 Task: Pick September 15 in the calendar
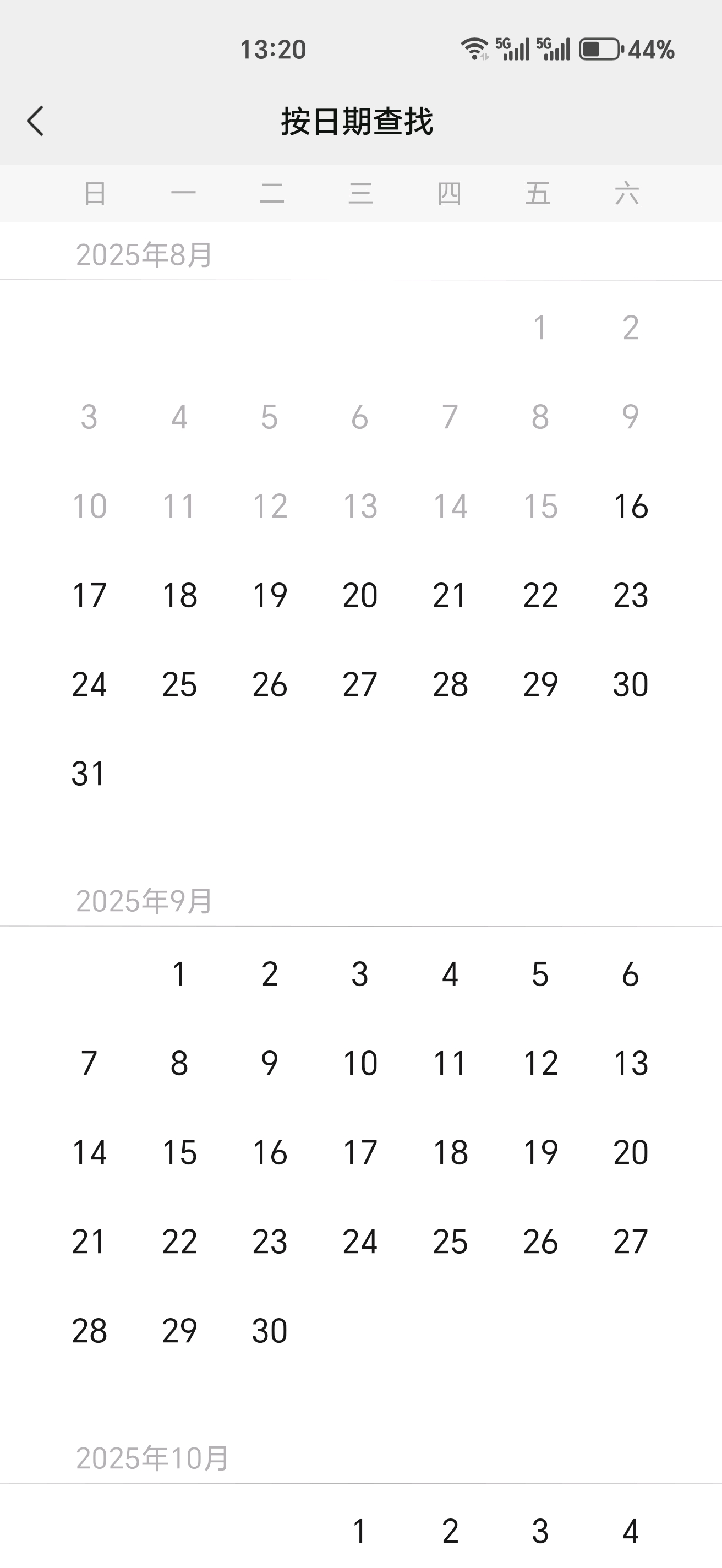(179, 1152)
